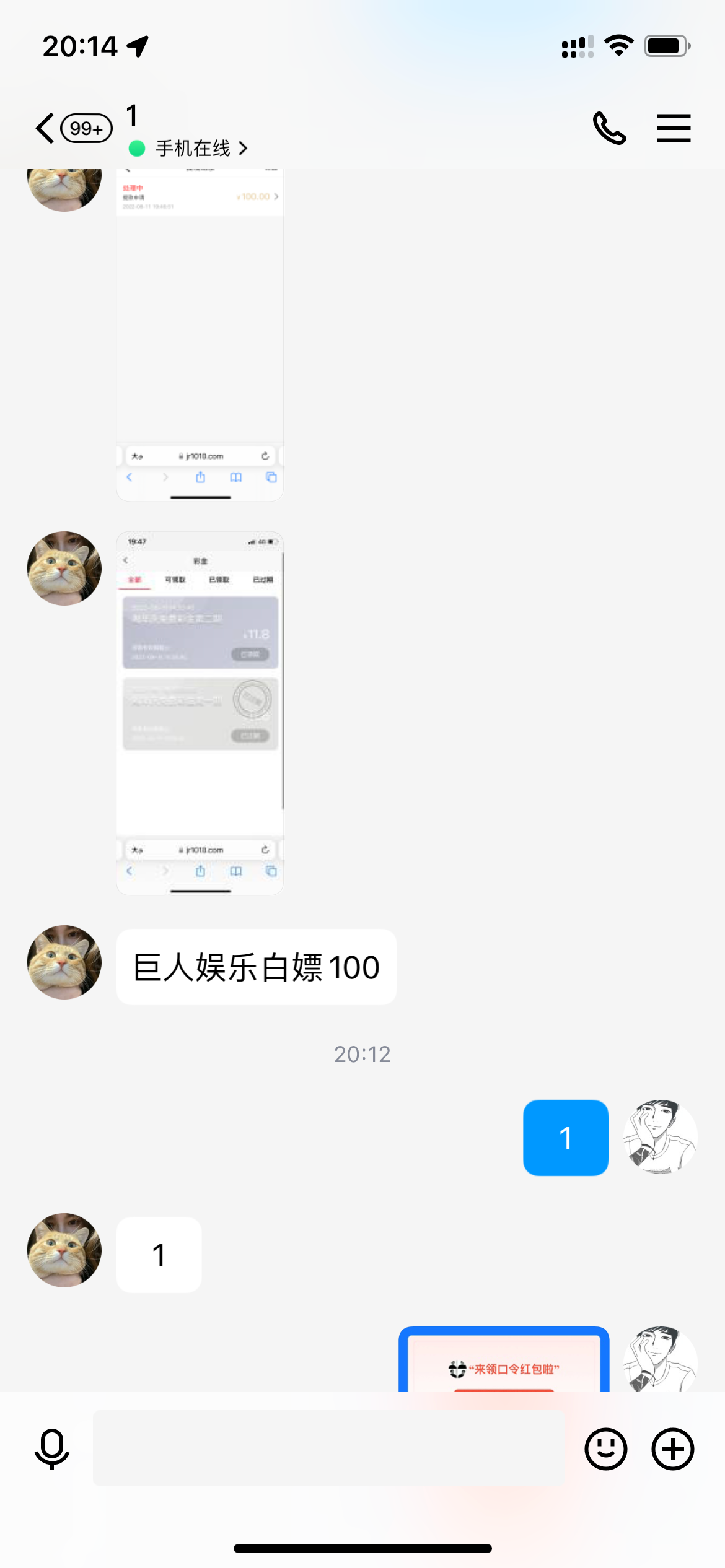Screen dimensions: 725x1568
Task: Open the plus attachment menu
Action: 672,1449
